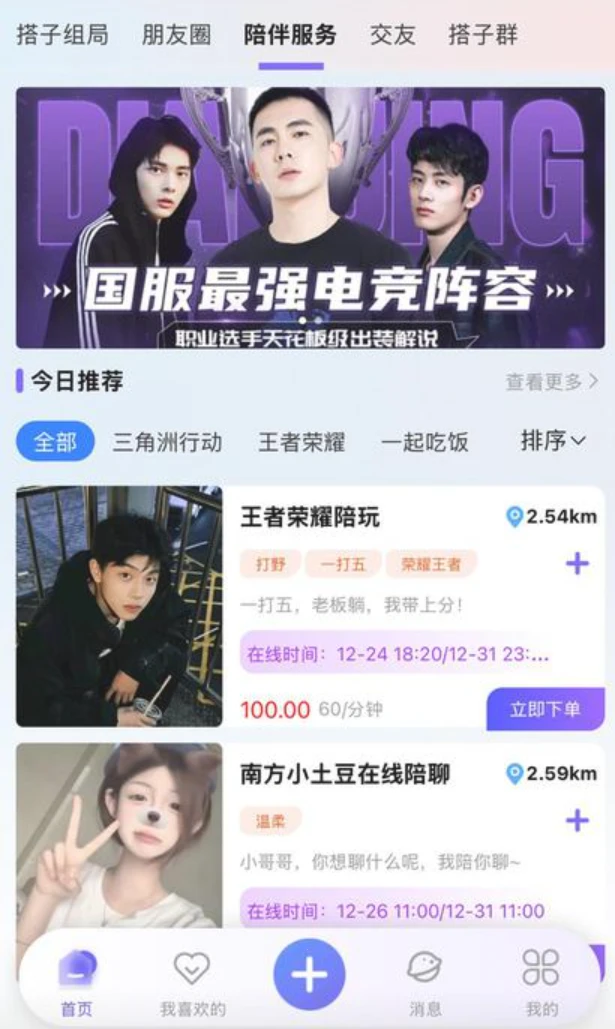The height and width of the screenshot is (1029, 615).
Task: Filter by 王者荣耀
Action: (301, 442)
